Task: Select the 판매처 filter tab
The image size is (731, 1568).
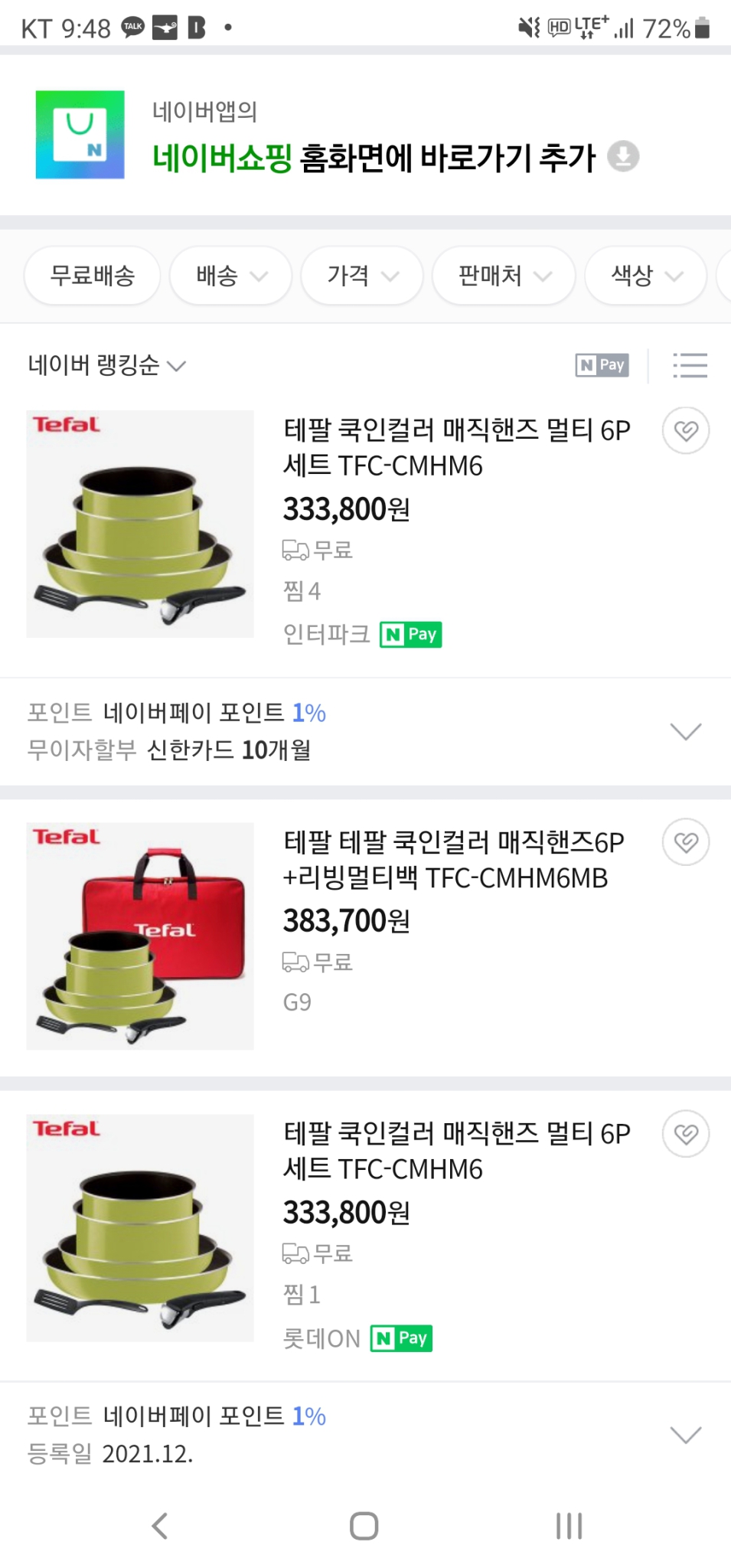Action: [x=502, y=276]
